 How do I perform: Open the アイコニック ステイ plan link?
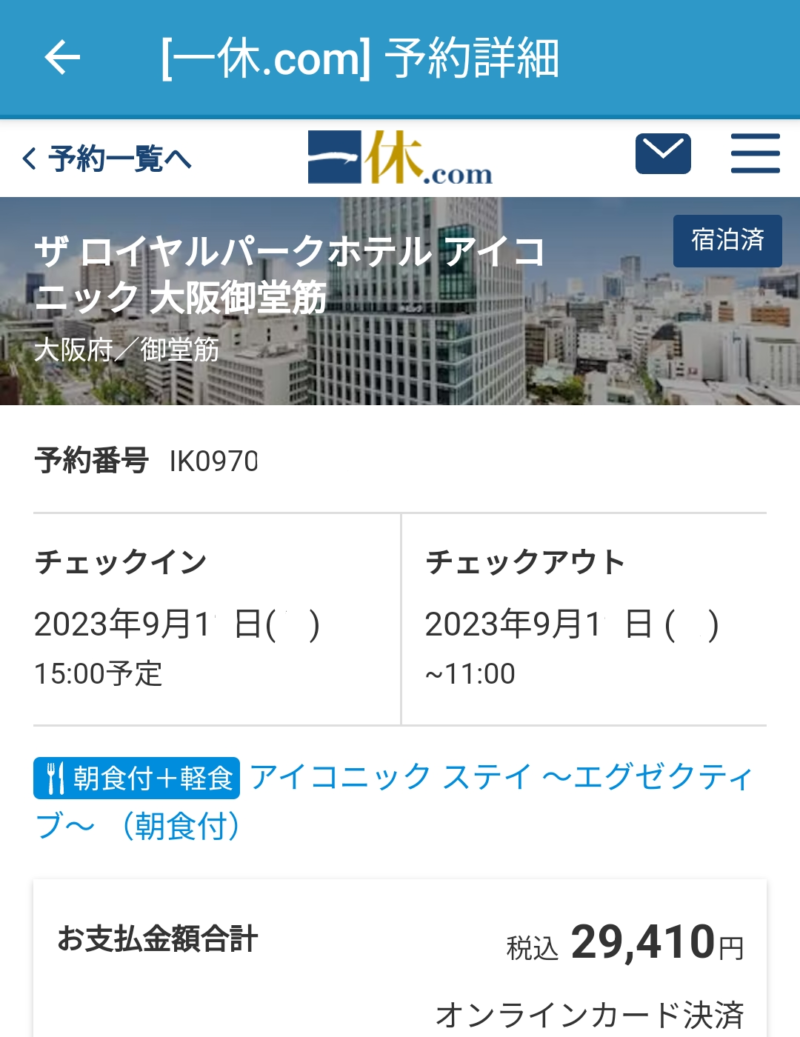pos(498,777)
